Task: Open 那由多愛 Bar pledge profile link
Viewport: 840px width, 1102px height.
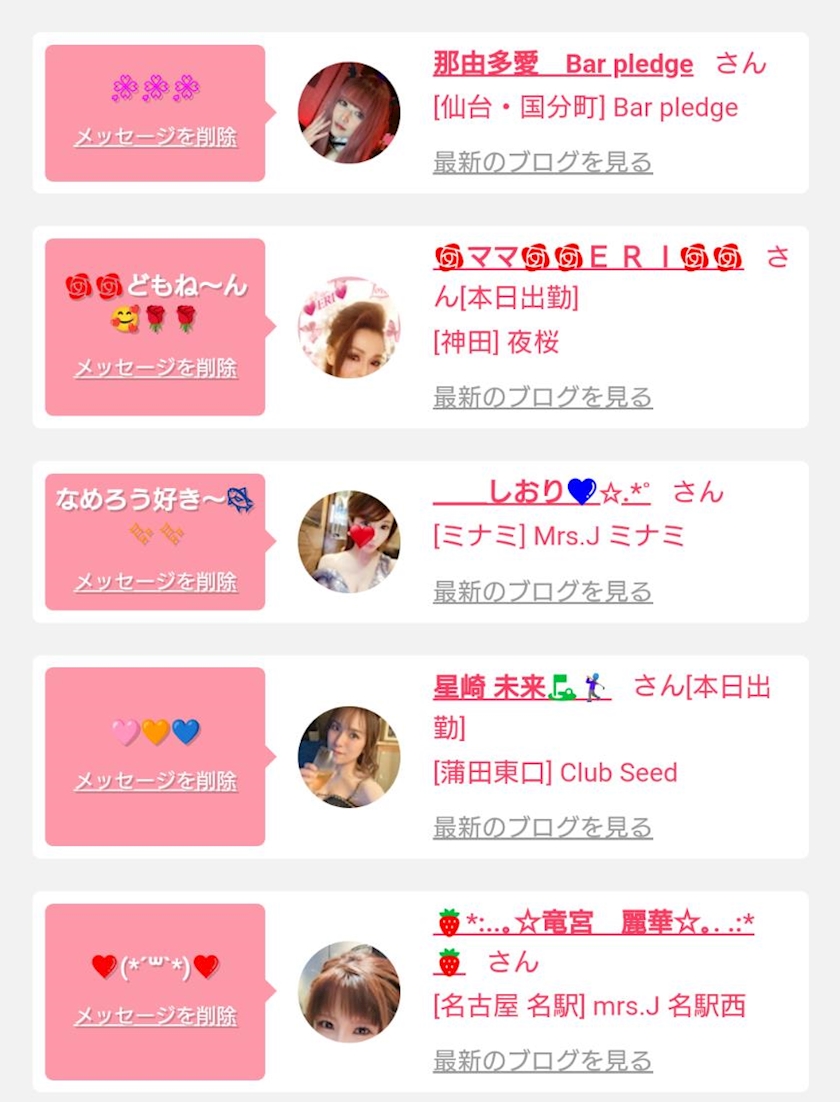Action: [x=563, y=64]
